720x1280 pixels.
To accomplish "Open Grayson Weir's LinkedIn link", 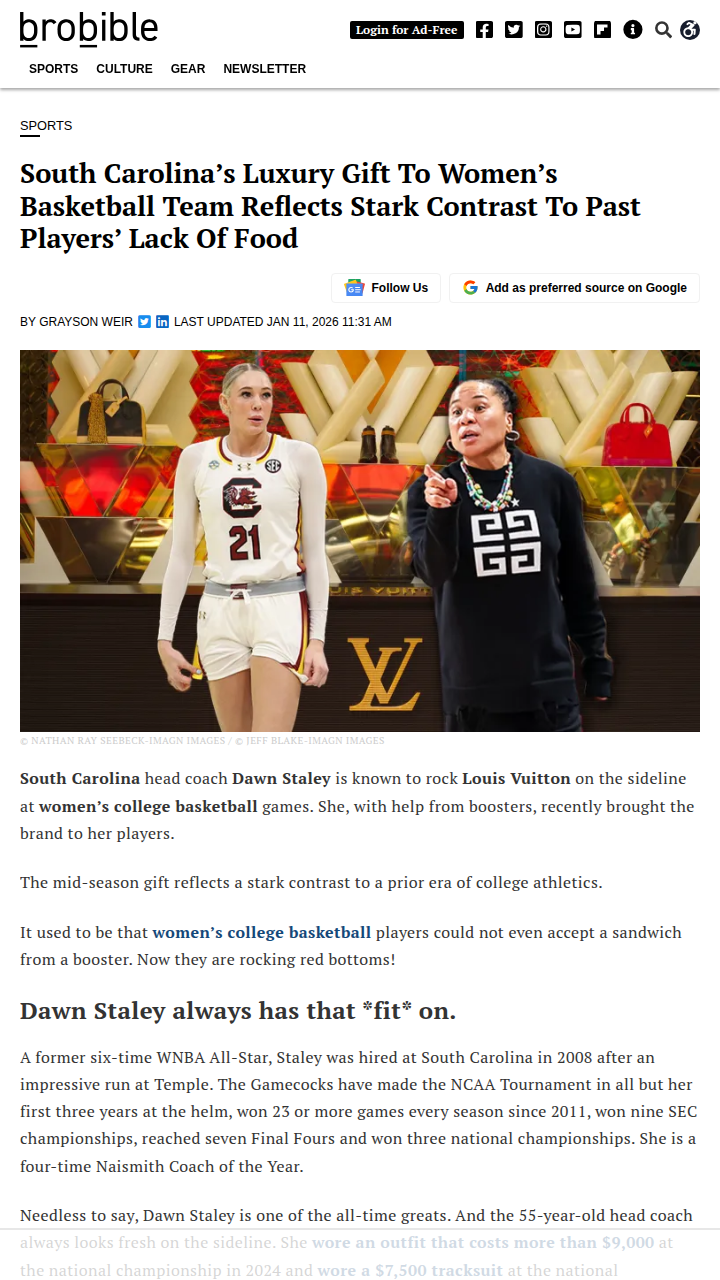I will [x=162, y=322].
